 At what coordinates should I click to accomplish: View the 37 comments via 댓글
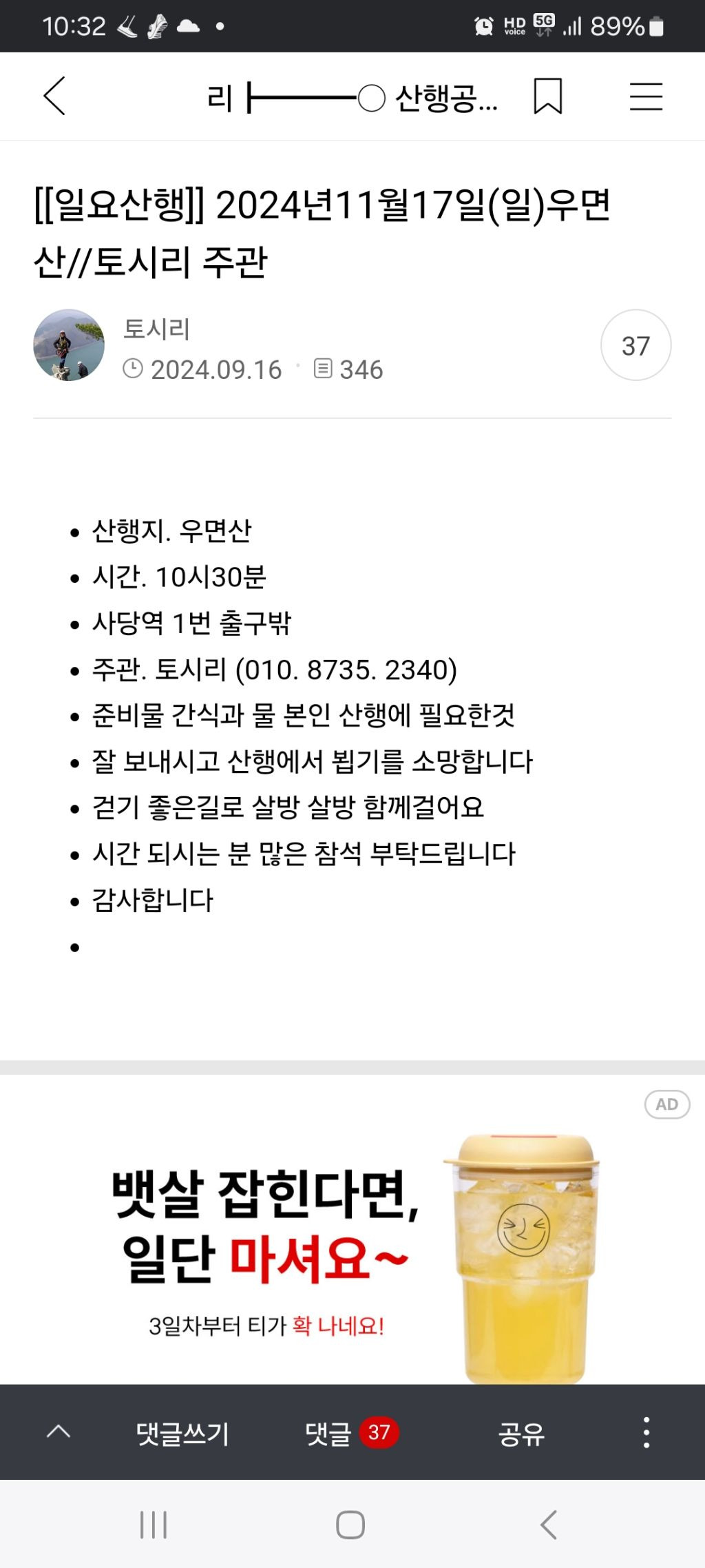click(351, 1433)
